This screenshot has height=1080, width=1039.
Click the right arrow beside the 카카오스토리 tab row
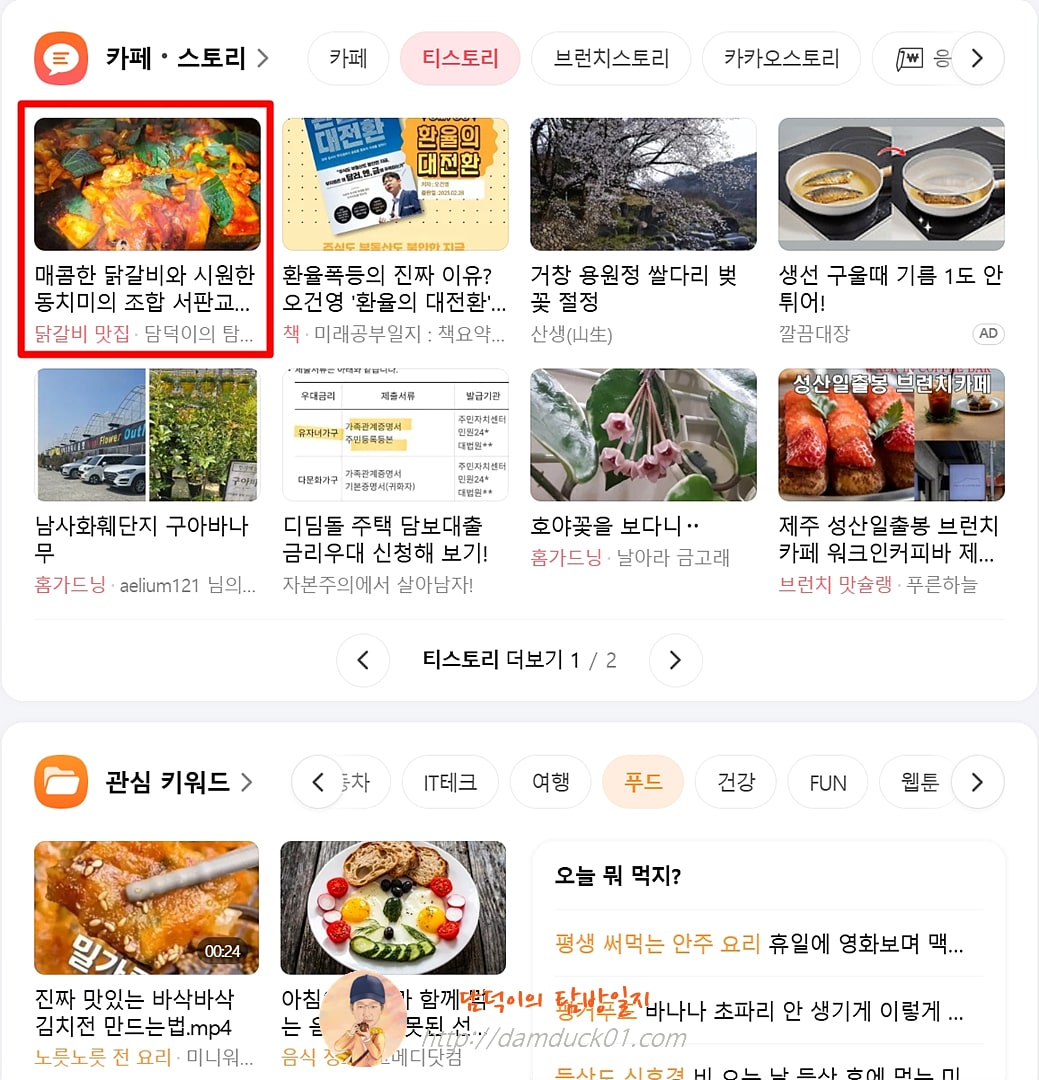(x=978, y=58)
